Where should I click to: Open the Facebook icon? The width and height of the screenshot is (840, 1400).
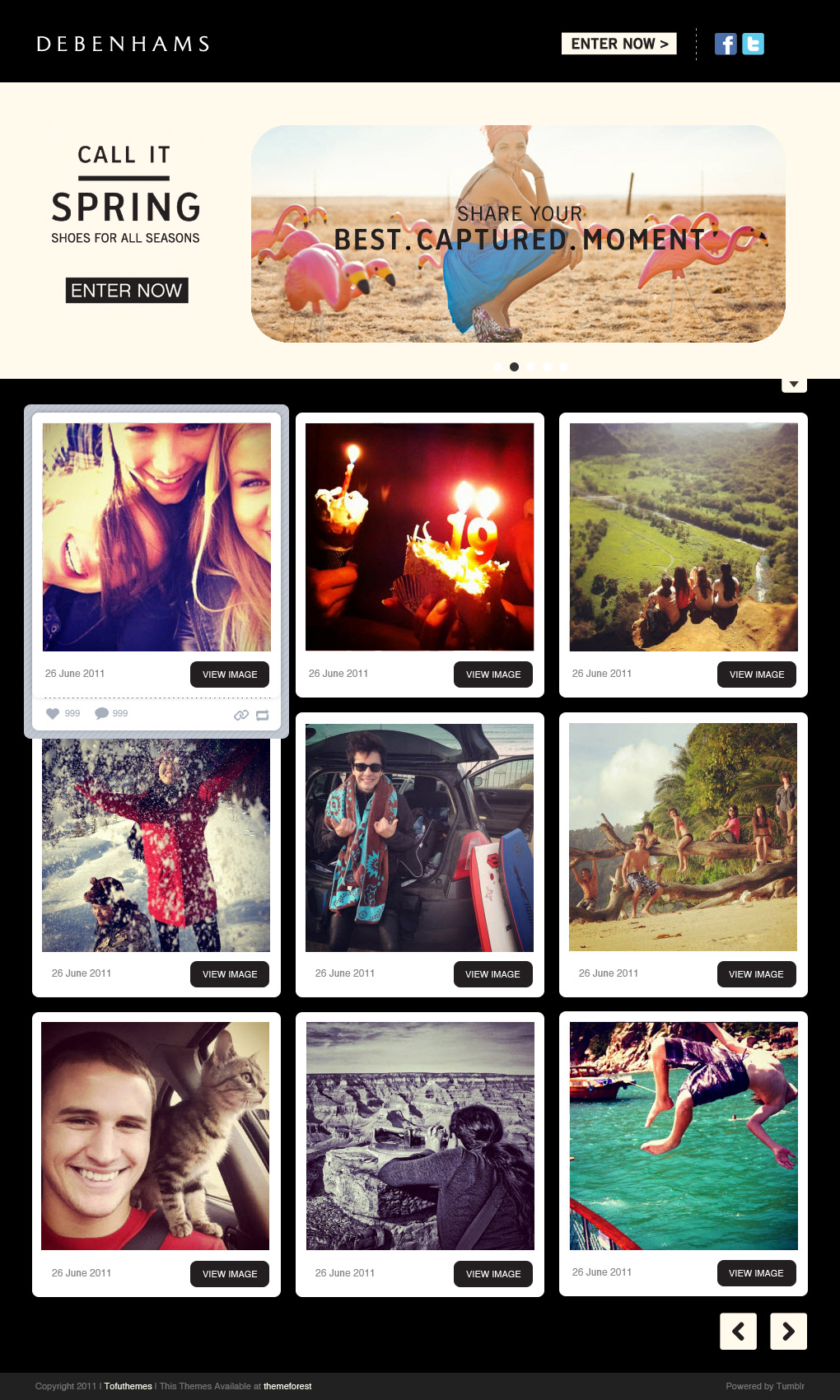coord(726,44)
